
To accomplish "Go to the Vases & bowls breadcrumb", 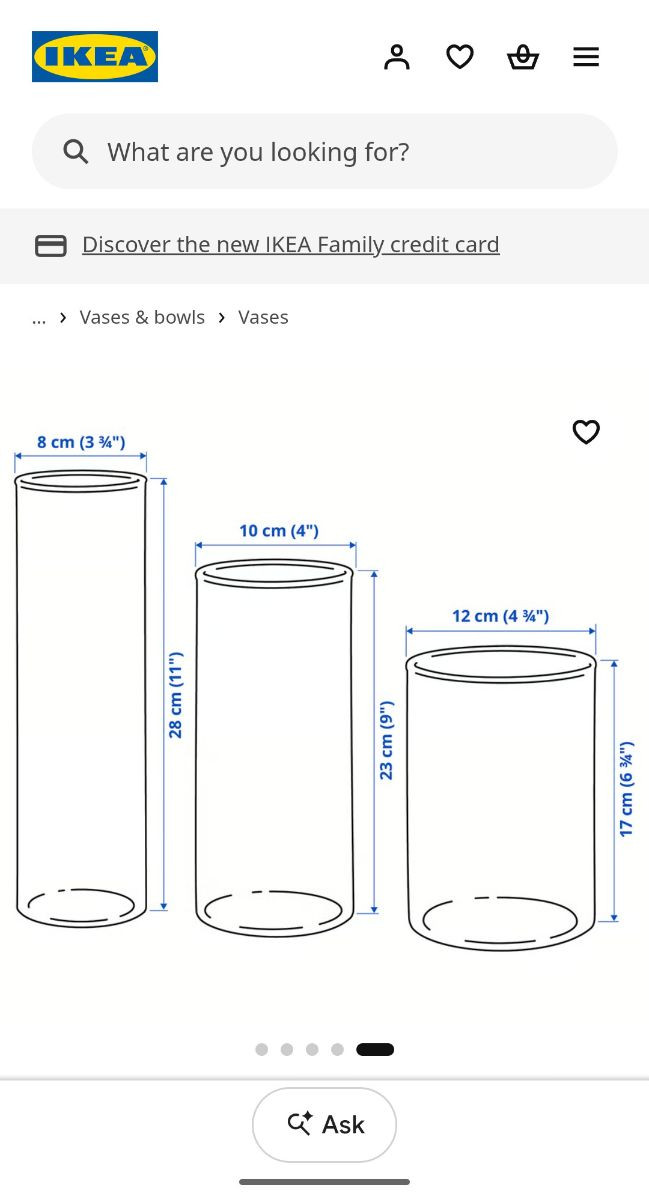I will tap(142, 317).
